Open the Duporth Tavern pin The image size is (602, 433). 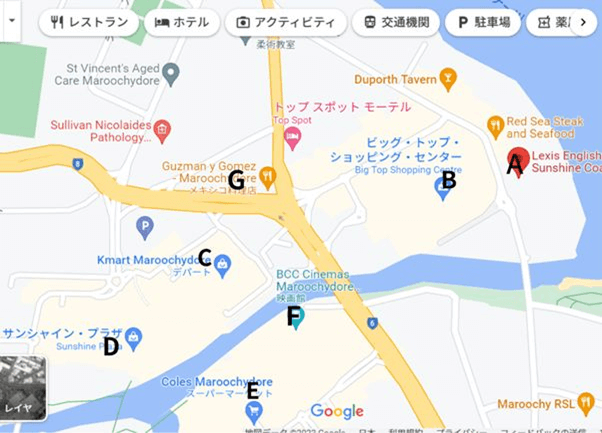449,77
